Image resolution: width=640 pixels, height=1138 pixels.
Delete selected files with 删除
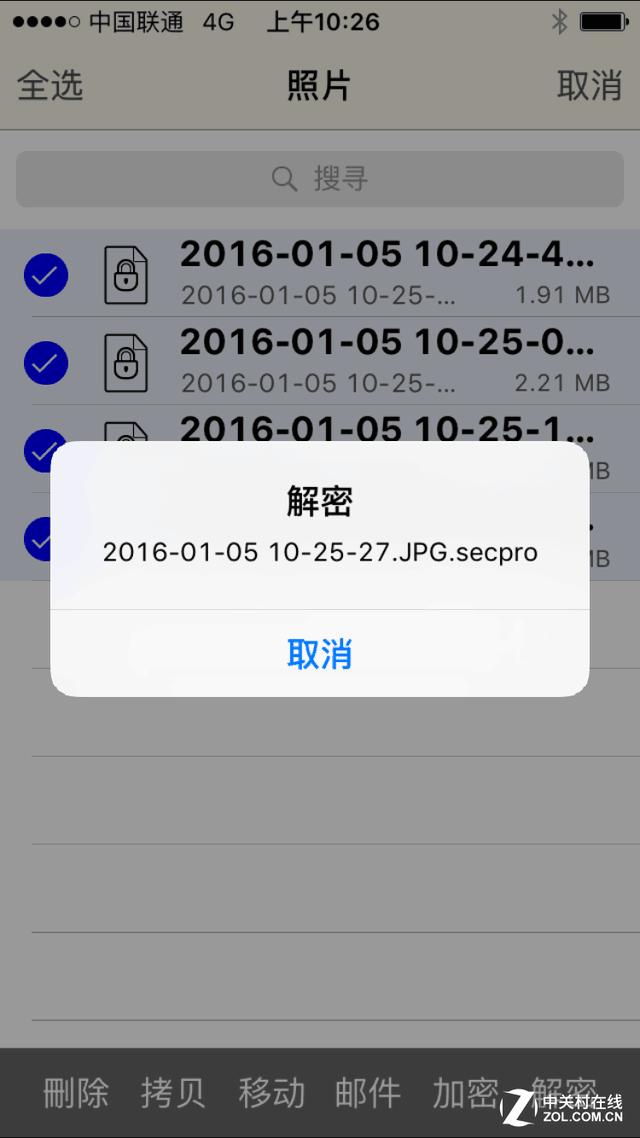tap(75, 1093)
